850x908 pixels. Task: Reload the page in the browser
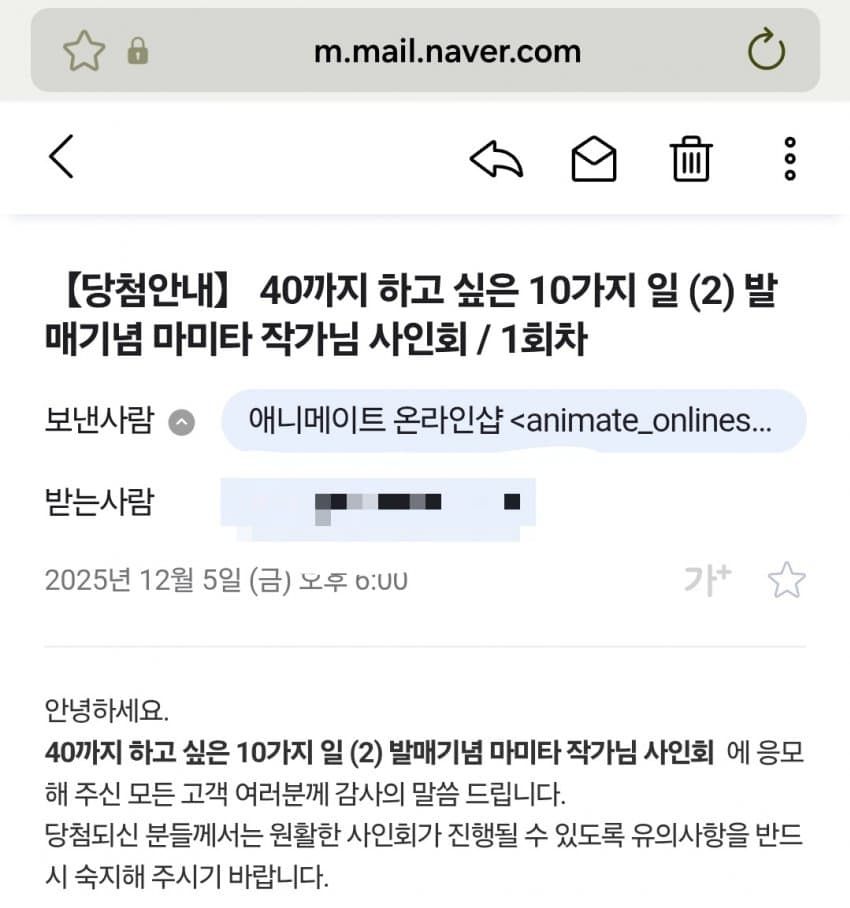[767, 51]
